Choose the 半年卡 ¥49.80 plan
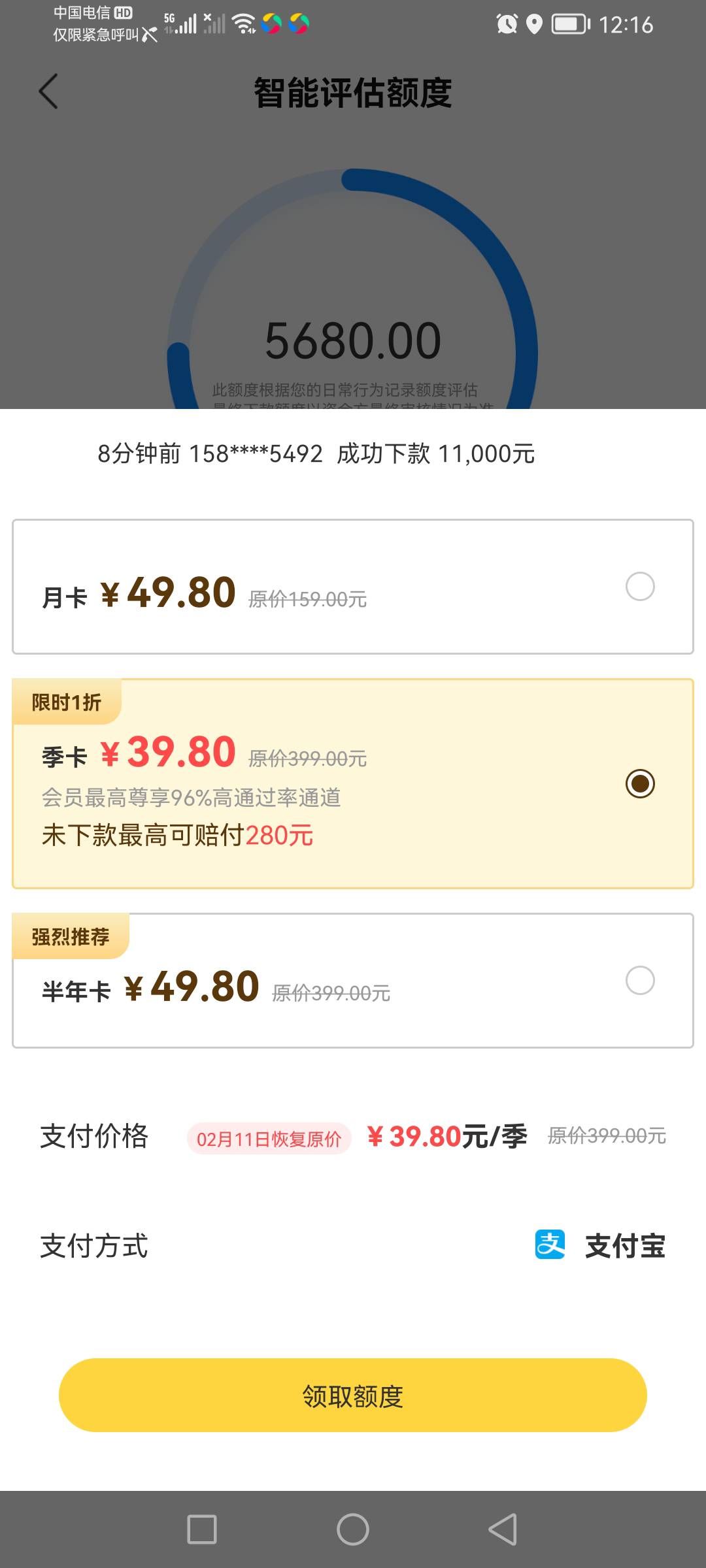The image size is (706, 1568). pos(353,981)
